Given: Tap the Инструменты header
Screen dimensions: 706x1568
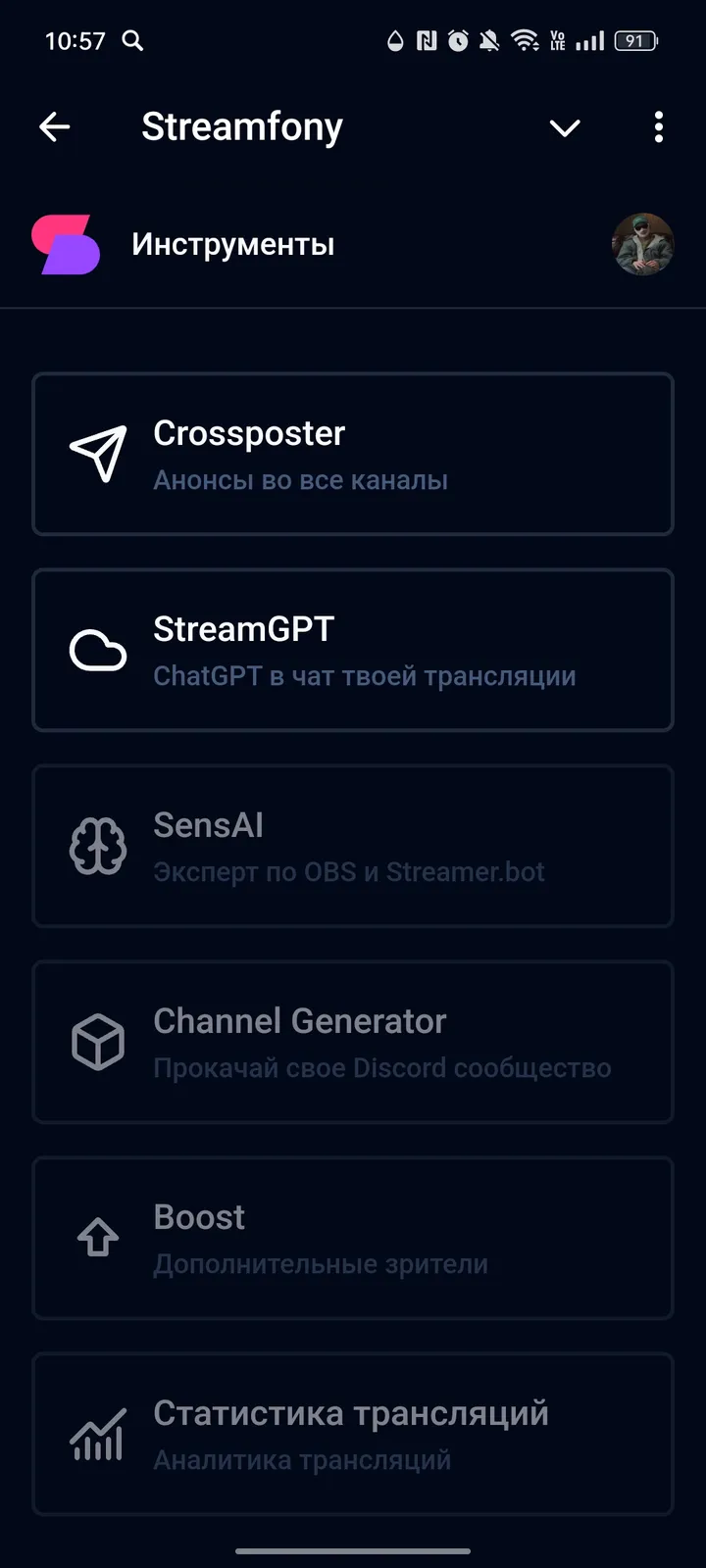Looking at the screenshot, I should tap(233, 245).
